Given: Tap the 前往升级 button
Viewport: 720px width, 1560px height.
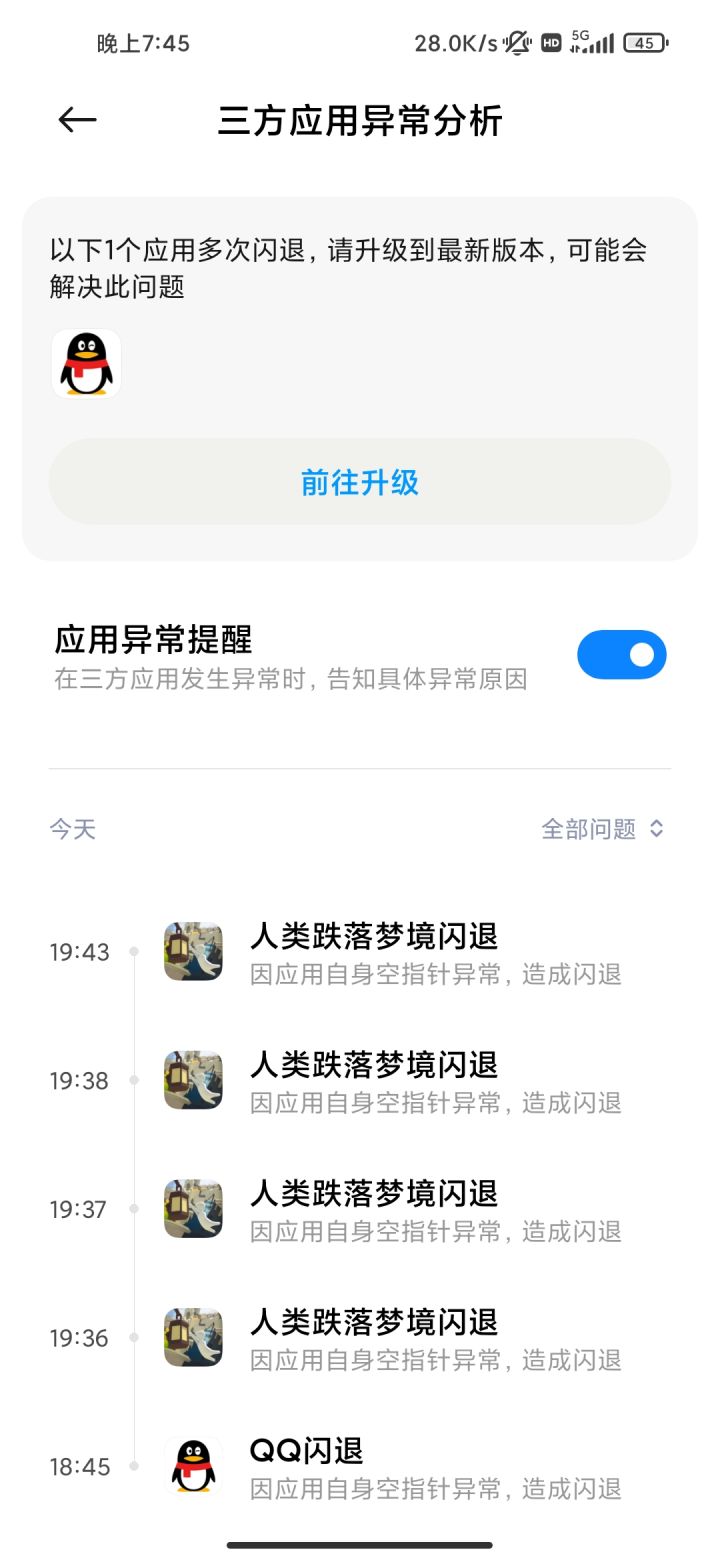Looking at the screenshot, I should (x=360, y=482).
